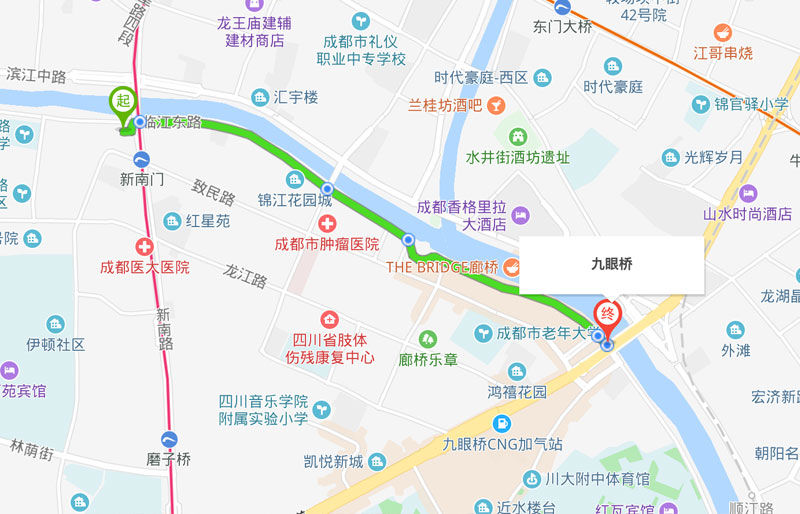Select the 成都市肿瘤医院 hospital marker

[x=327, y=223]
